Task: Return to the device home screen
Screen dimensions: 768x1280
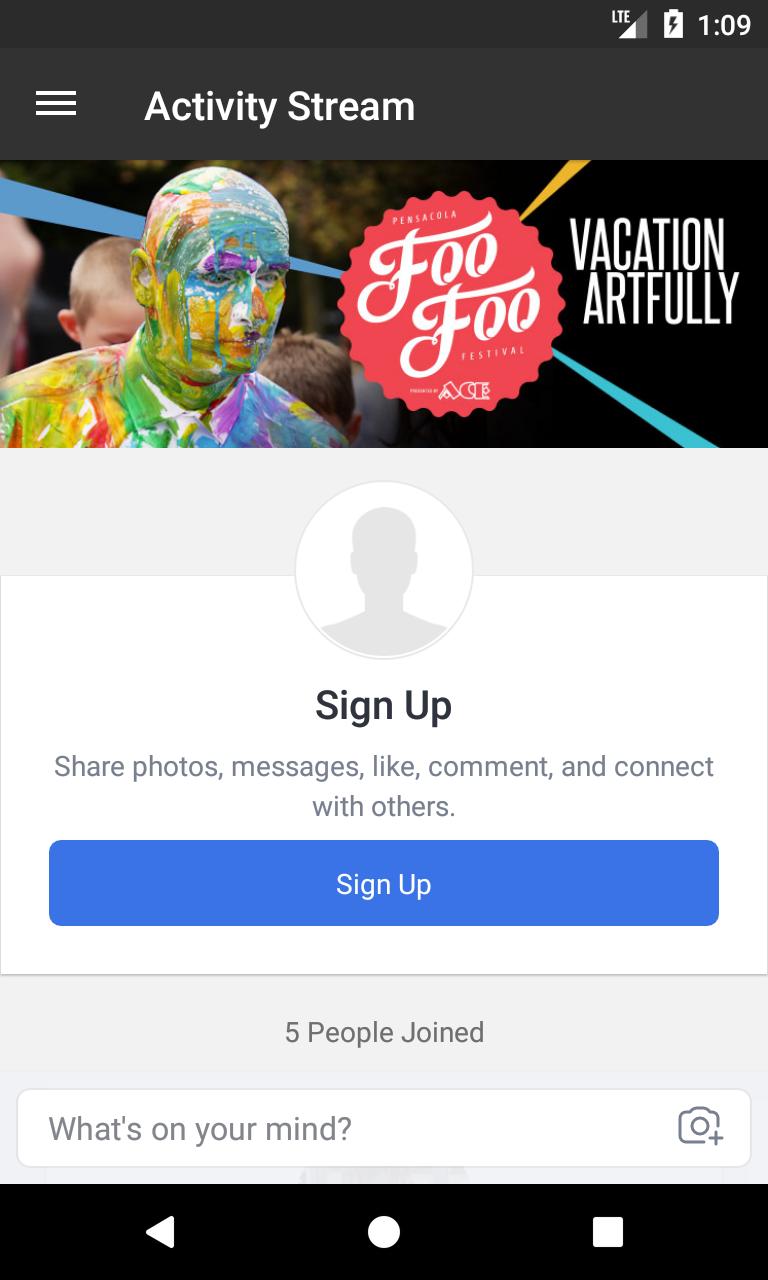Action: pyautogui.click(x=384, y=1232)
